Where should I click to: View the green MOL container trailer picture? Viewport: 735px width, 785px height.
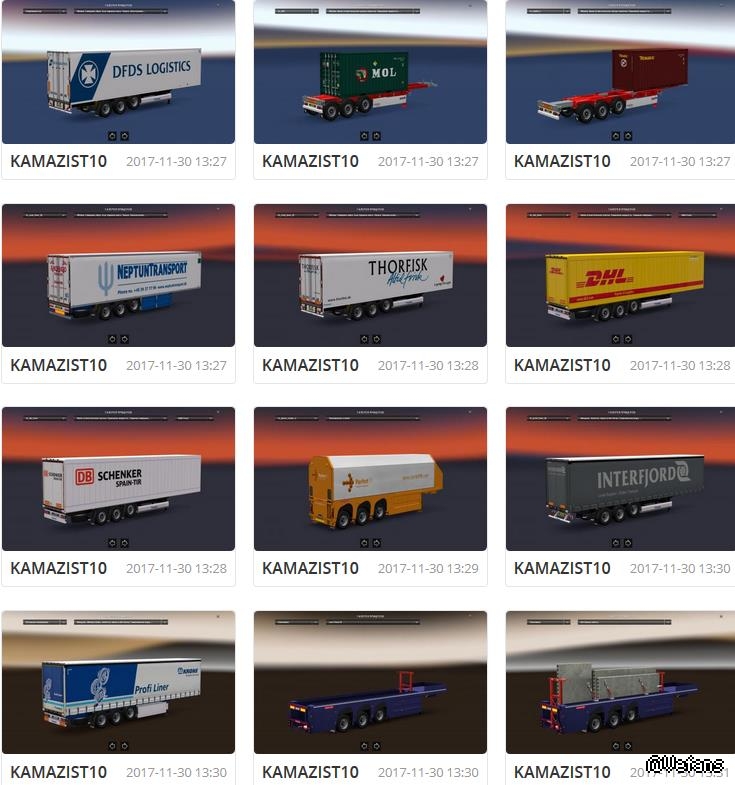point(370,72)
